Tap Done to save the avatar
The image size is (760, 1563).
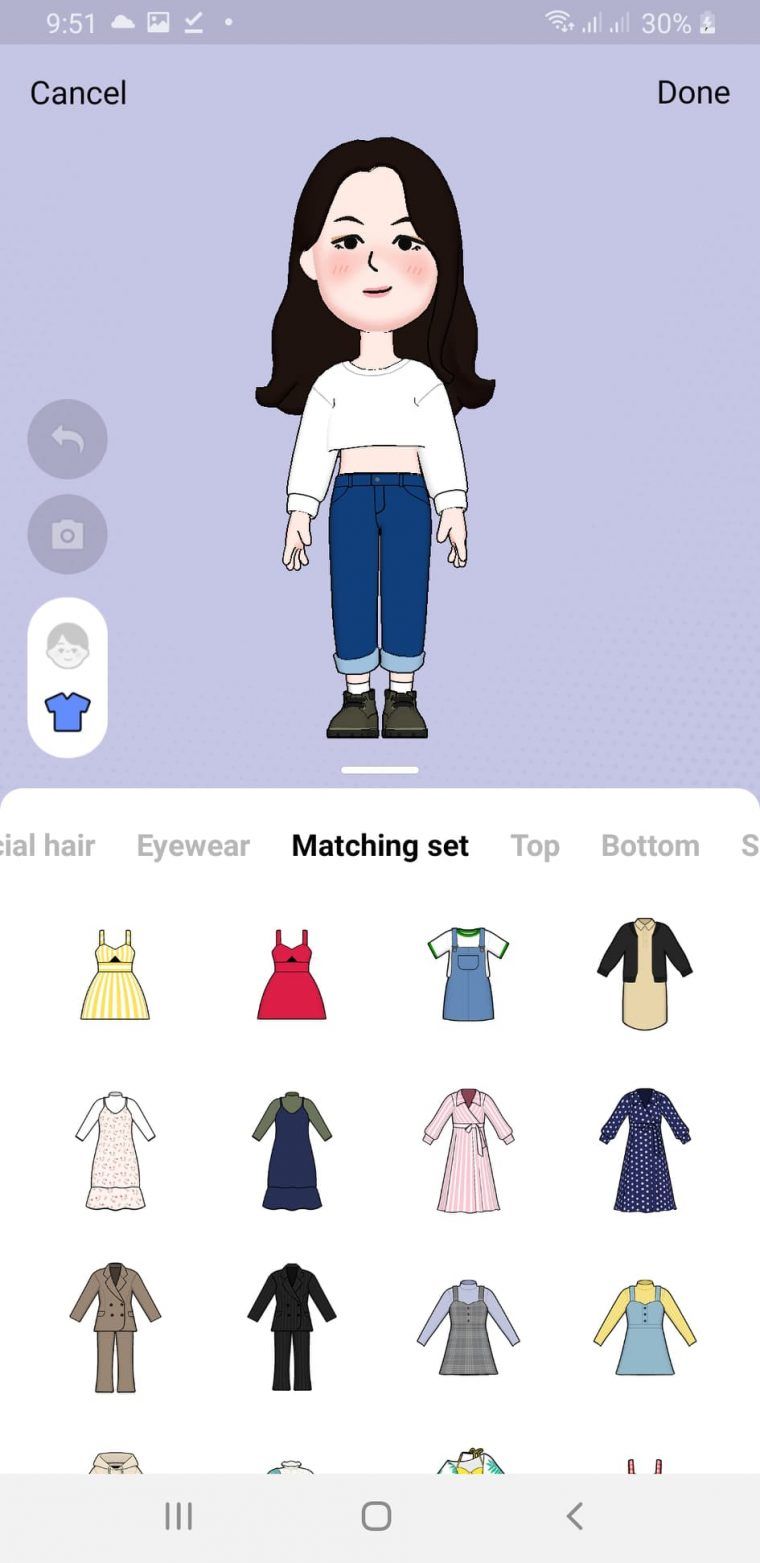point(694,93)
